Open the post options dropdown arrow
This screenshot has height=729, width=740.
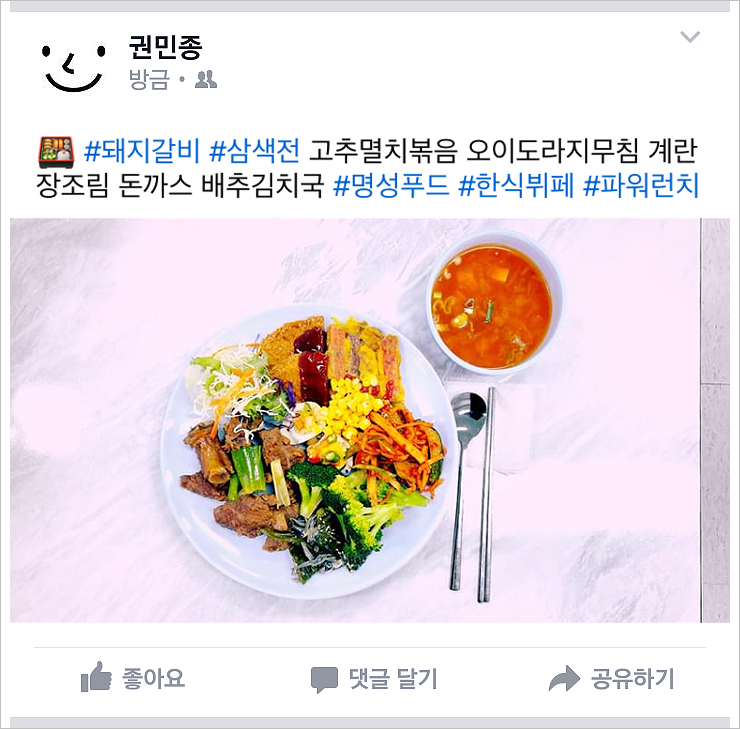click(x=690, y=38)
